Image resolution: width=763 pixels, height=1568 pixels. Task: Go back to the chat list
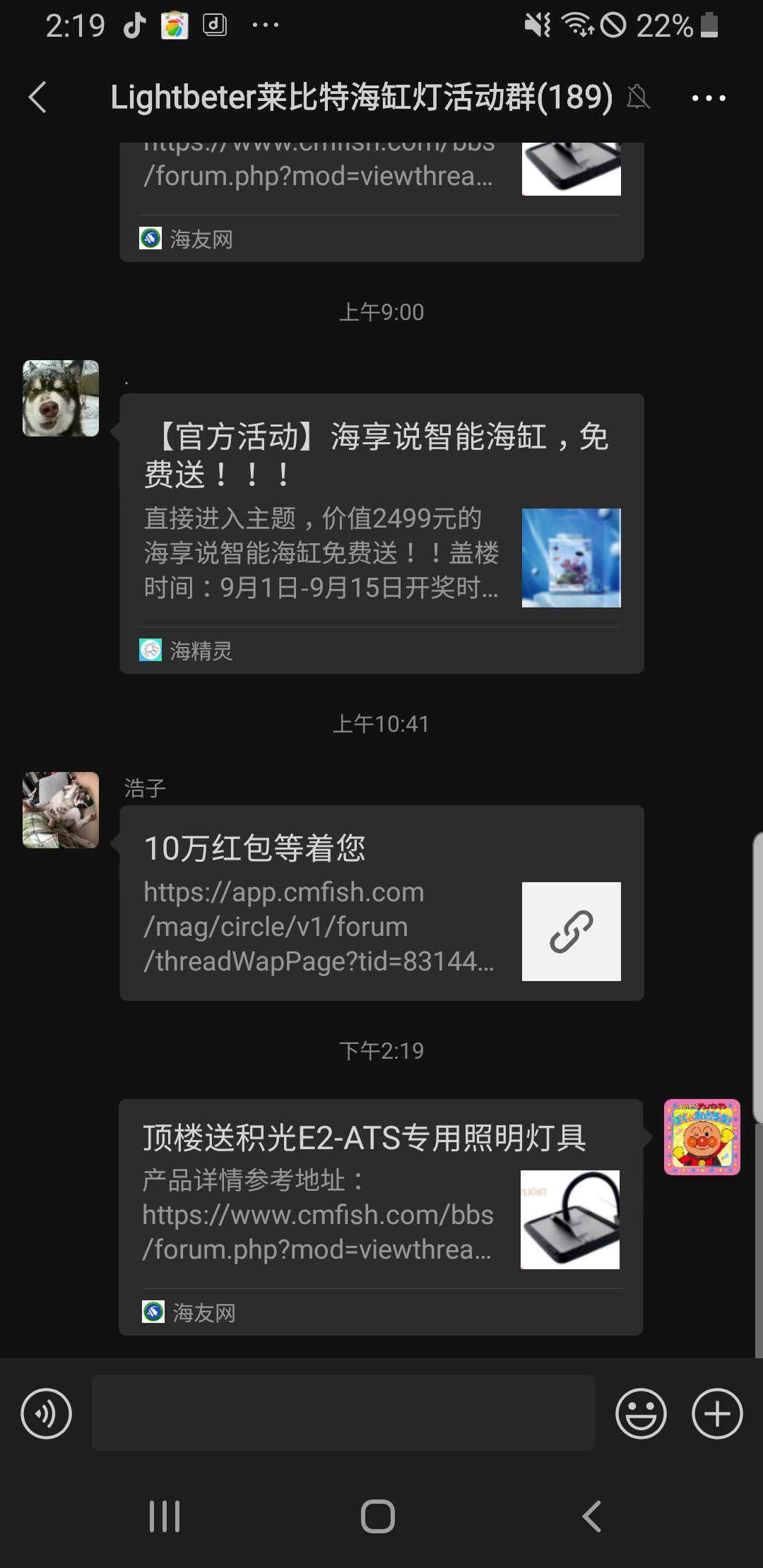38,97
